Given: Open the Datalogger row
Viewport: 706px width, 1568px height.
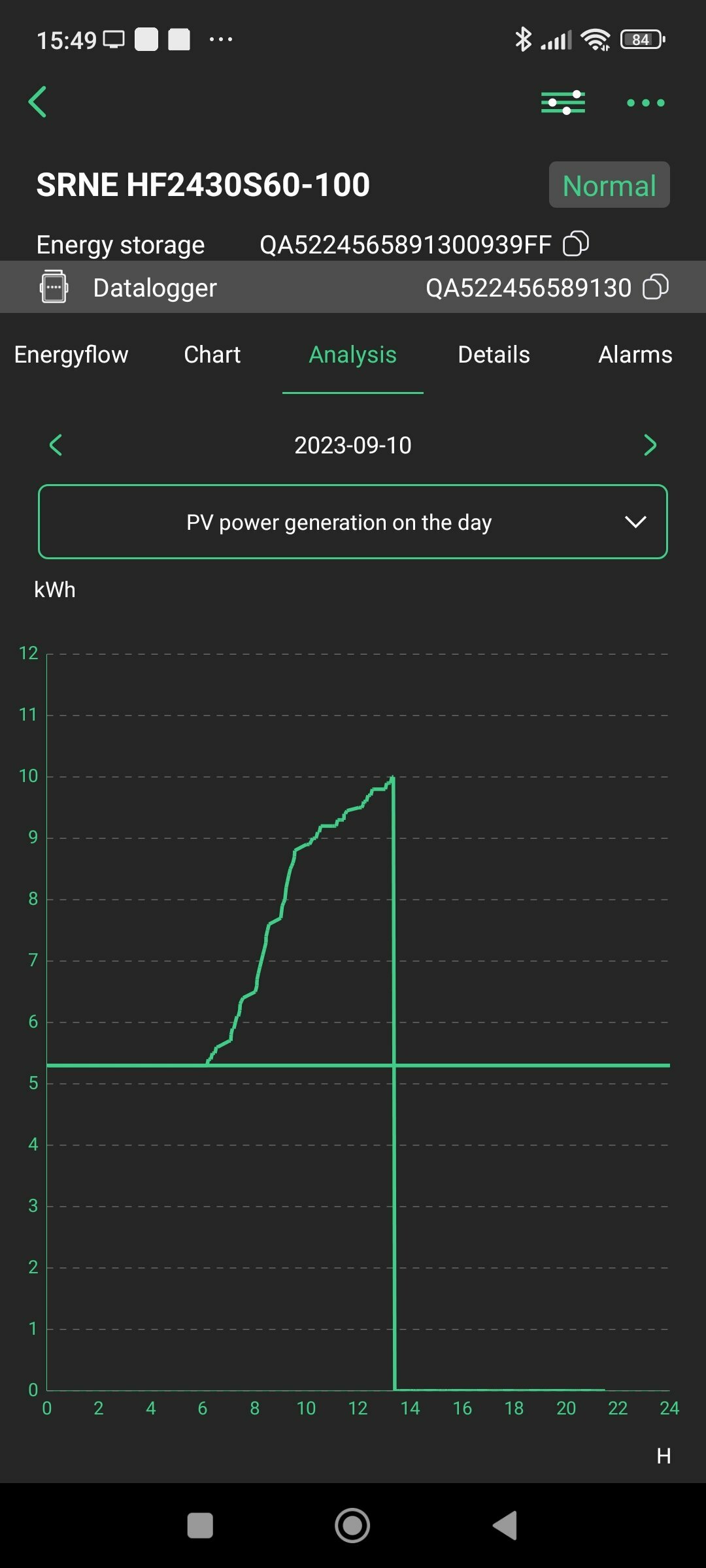Looking at the screenshot, I should (x=353, y=287).
